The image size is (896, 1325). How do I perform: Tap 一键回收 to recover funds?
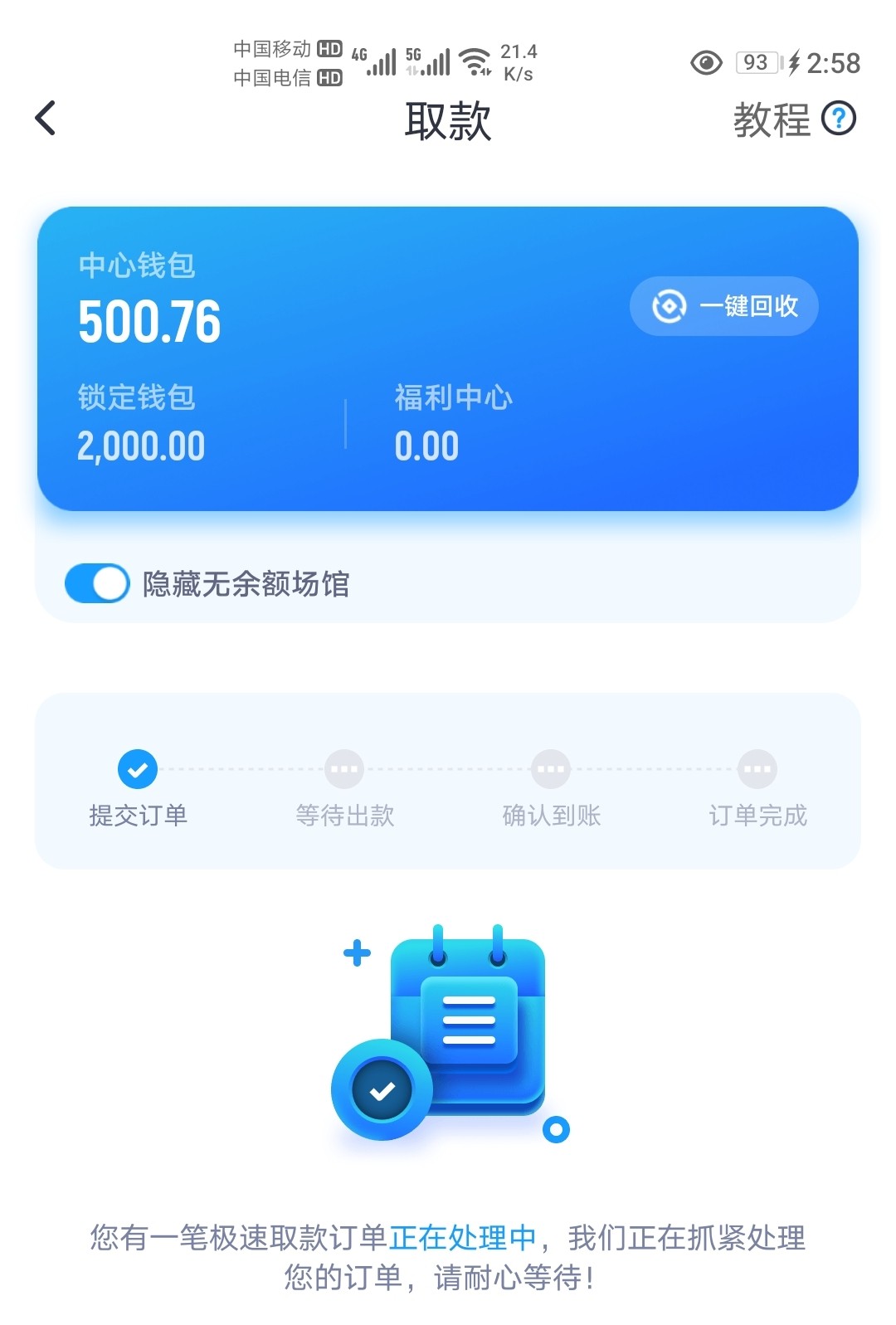724,306
